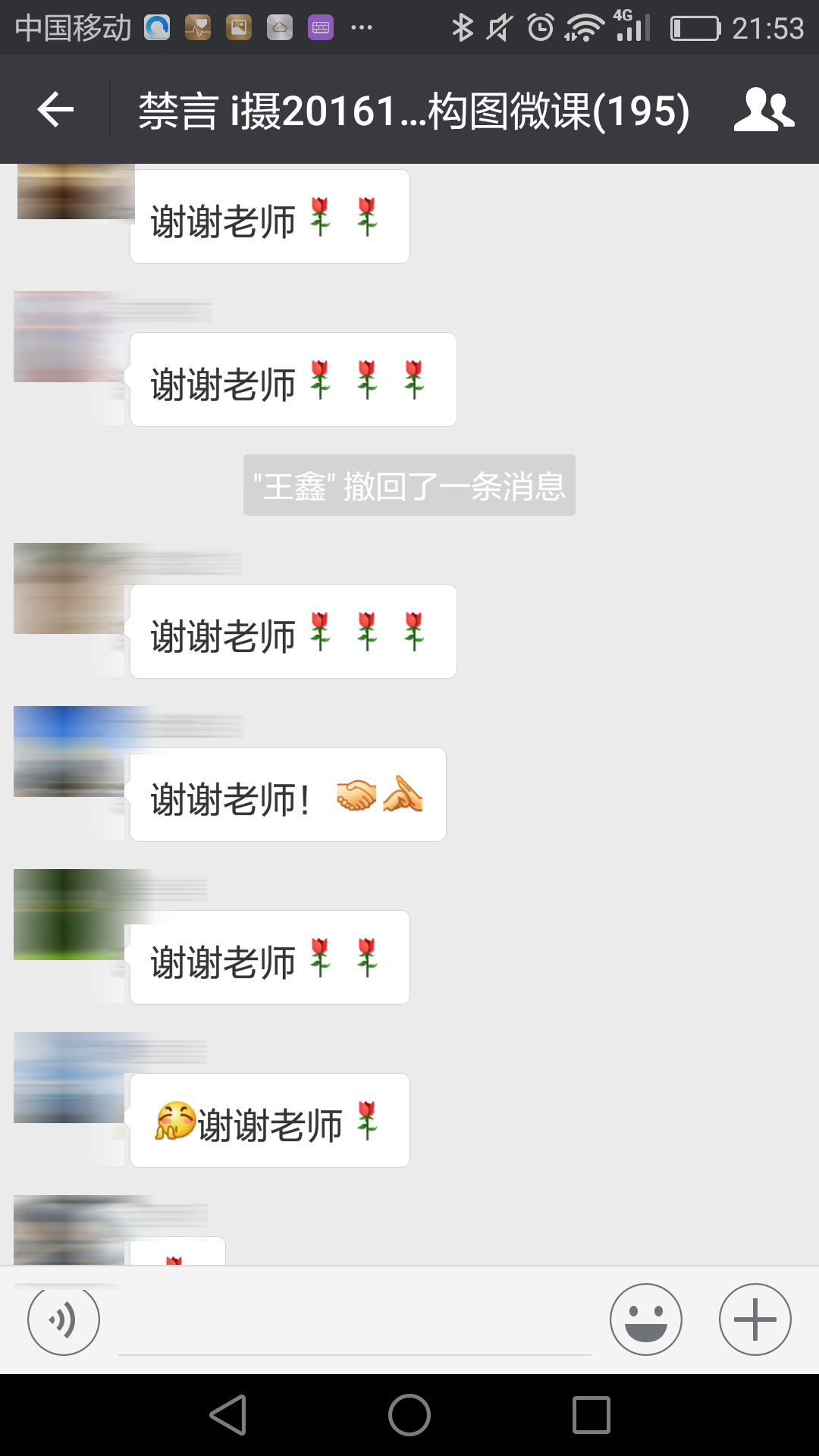
Task: Open the recent apps overview
Action: coord(591,1415)
